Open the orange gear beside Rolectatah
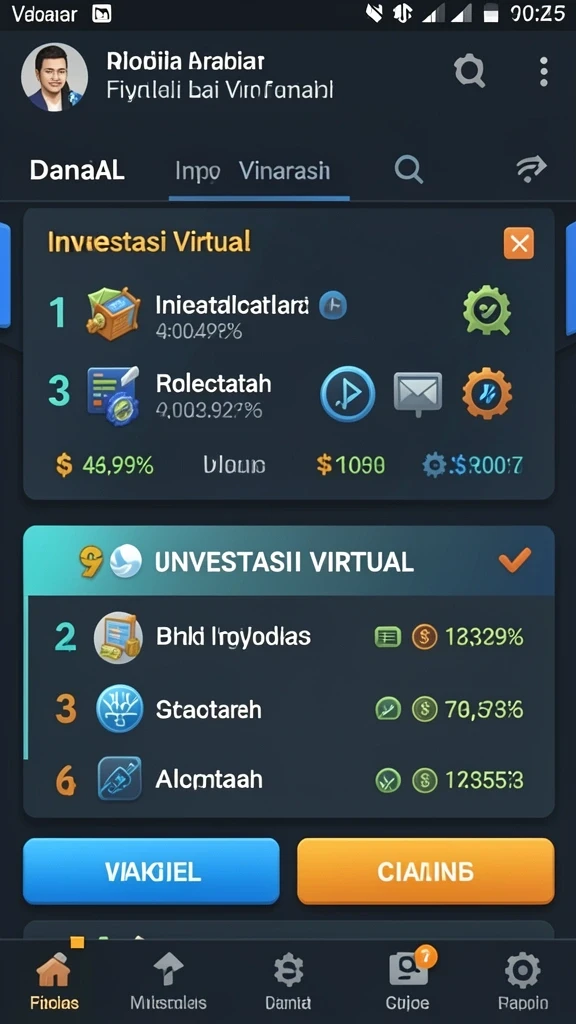Screen dimensions: 576x1024 click(487, 393)
